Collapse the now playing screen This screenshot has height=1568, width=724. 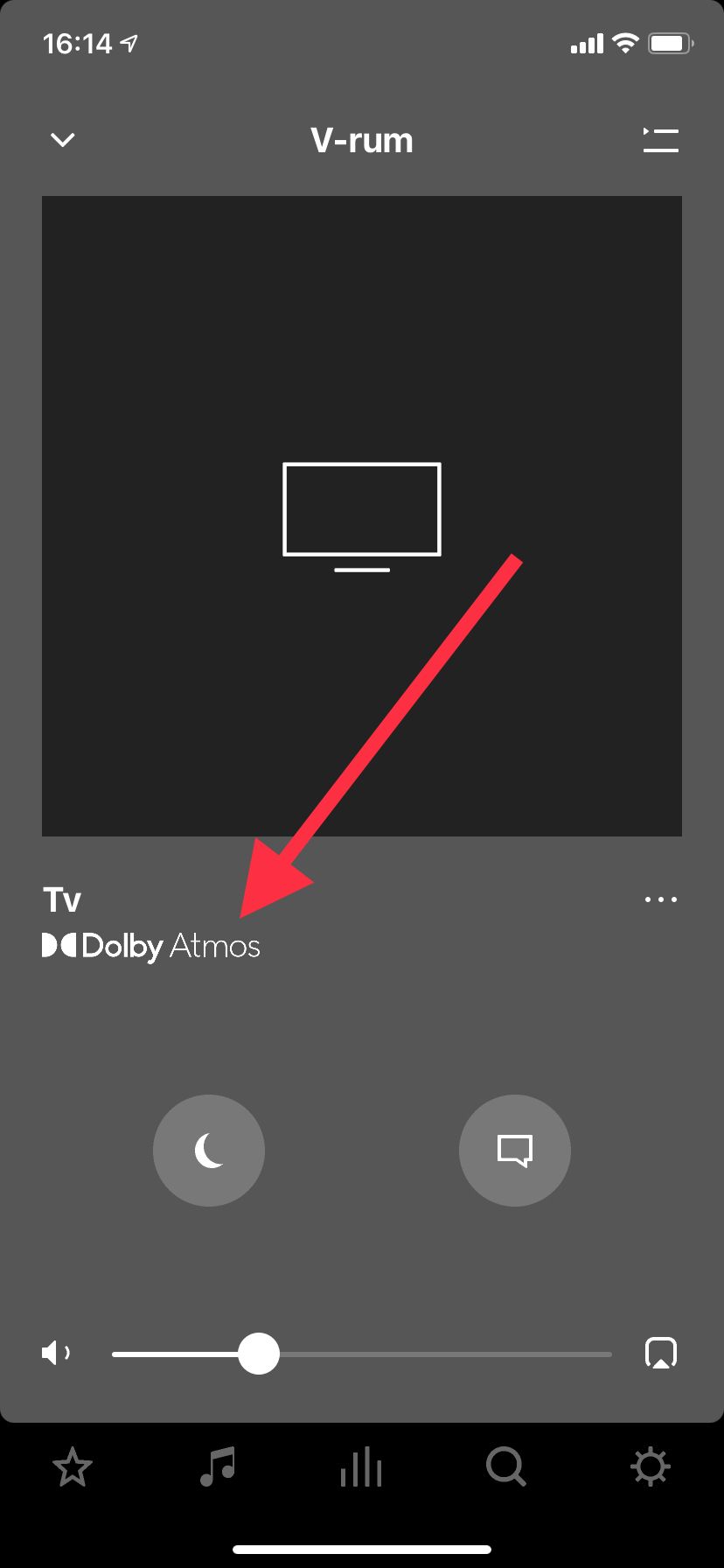(x=63, y=140)
